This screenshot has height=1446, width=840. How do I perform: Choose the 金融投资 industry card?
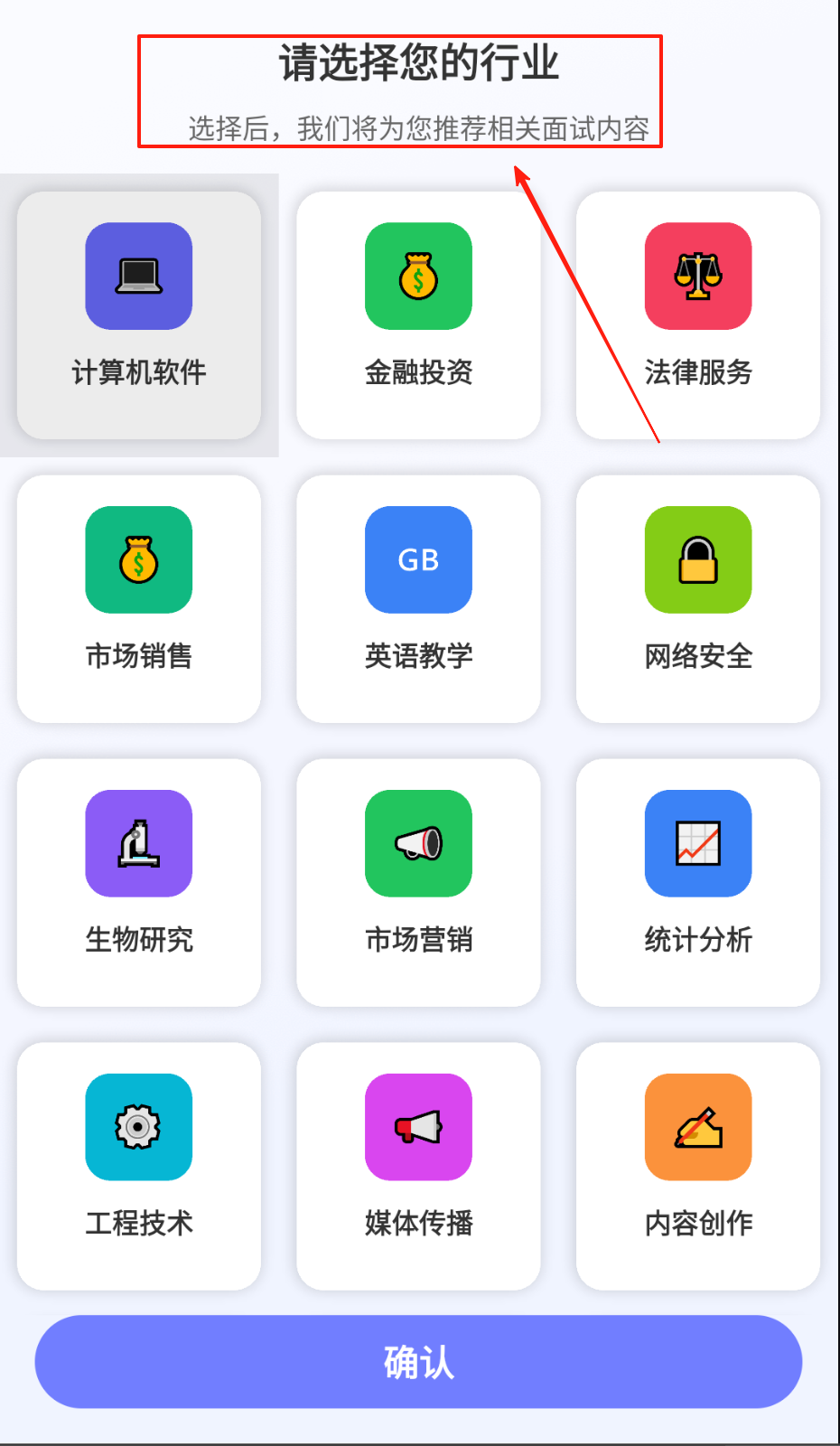(418, 315)
